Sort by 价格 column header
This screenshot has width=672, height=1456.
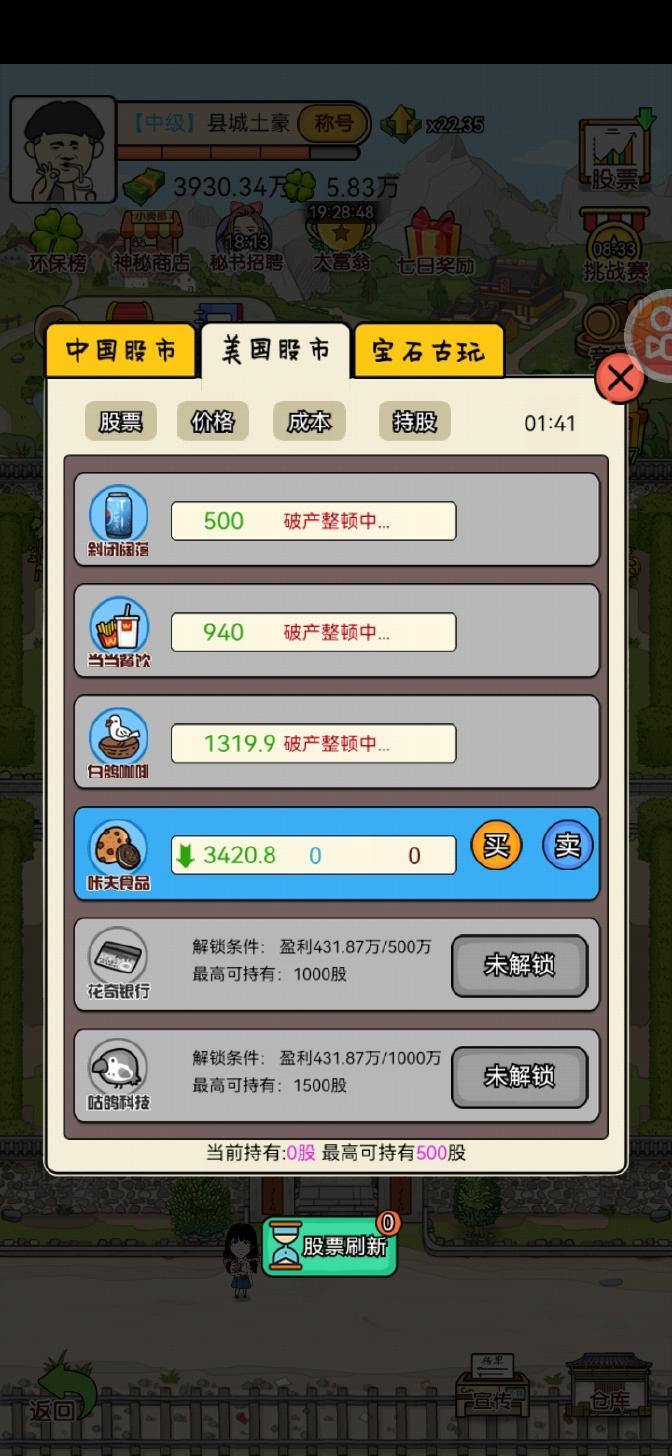pos(213,422)
